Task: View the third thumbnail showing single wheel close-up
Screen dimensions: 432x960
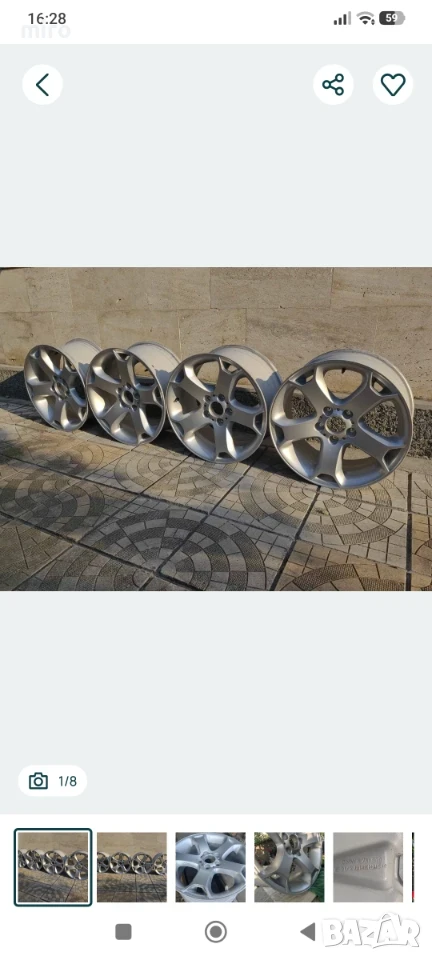Action: coord(210,867)
